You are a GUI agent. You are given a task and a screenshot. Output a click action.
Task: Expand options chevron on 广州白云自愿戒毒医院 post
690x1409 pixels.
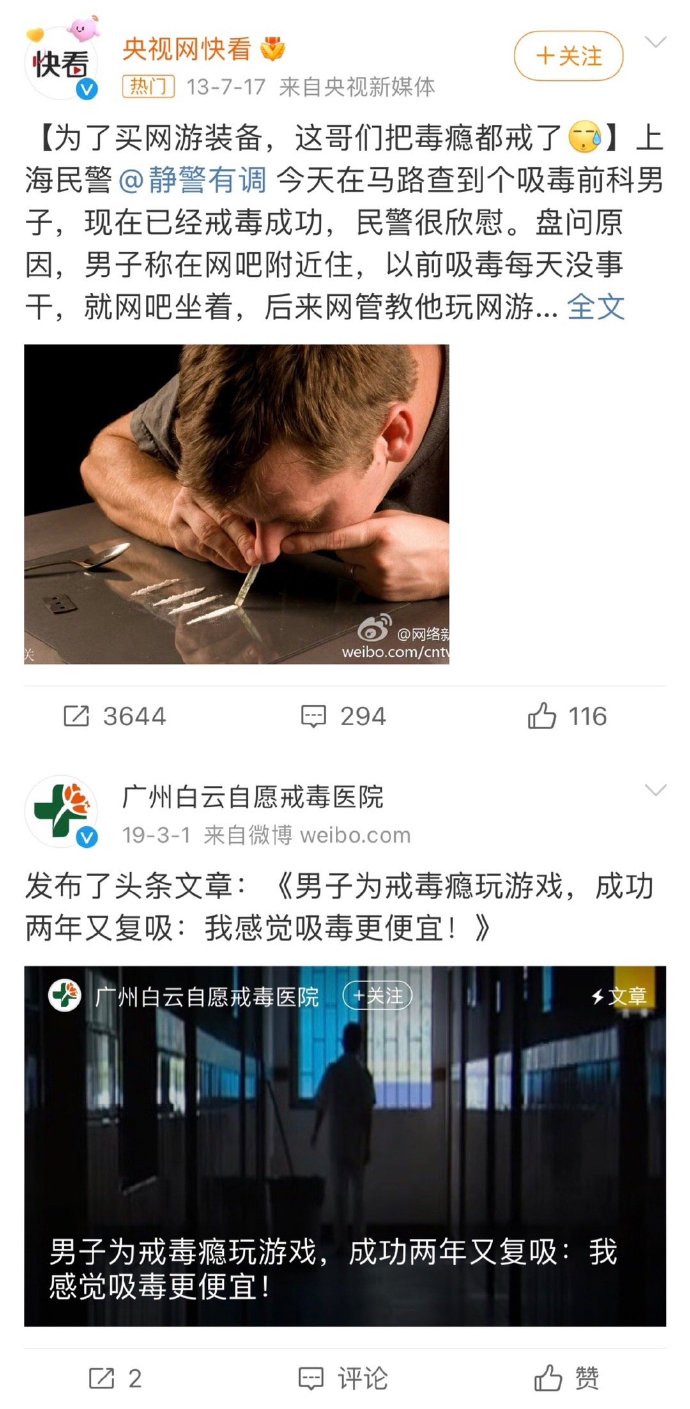(x=655, y=790)
